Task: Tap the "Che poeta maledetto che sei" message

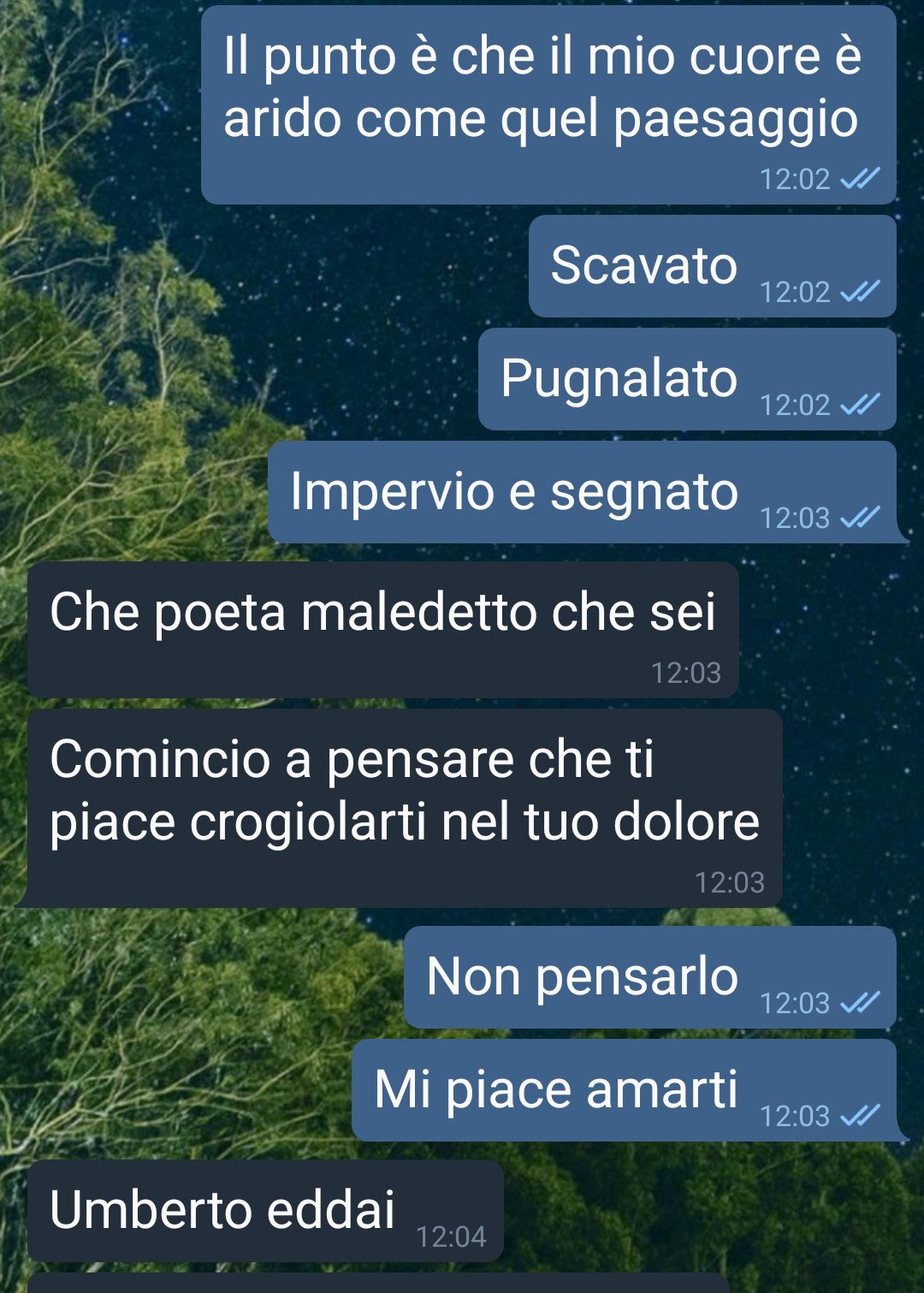Action: (382, 629)
